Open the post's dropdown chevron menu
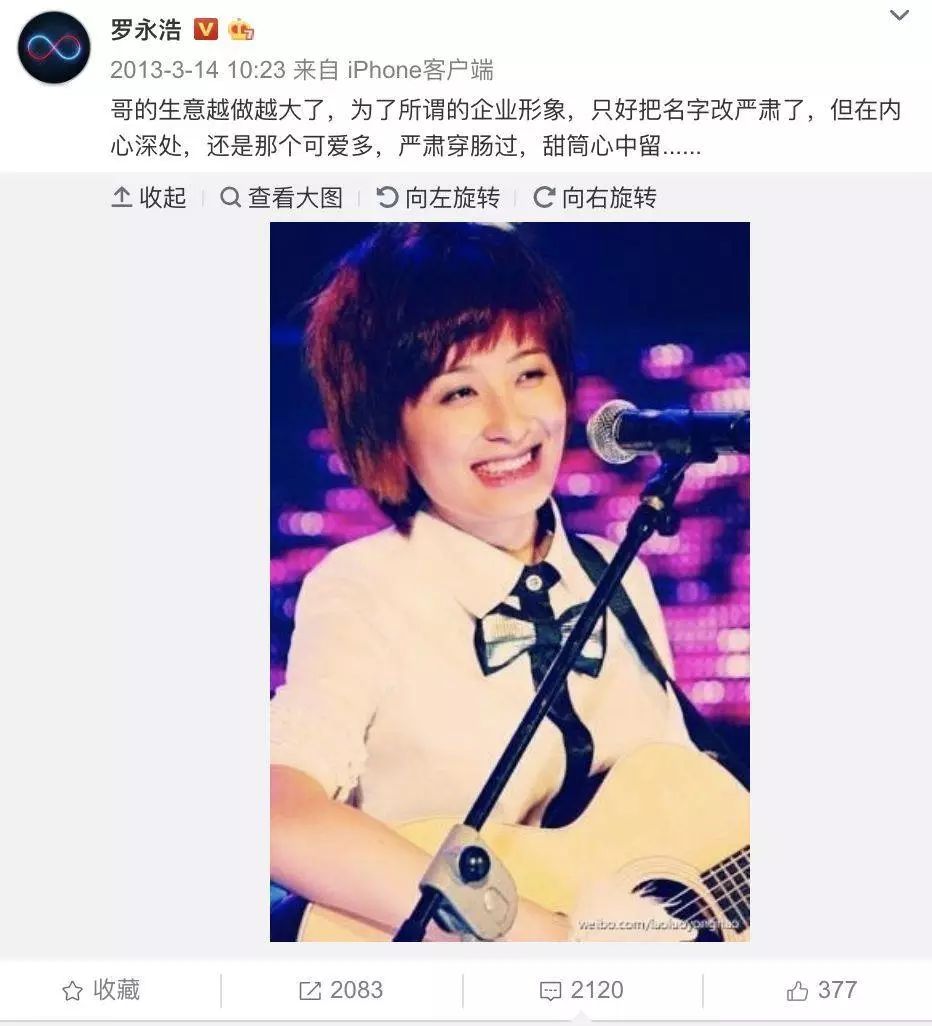The height and width of the screenshot is (1026, 932). click(900, 16)
